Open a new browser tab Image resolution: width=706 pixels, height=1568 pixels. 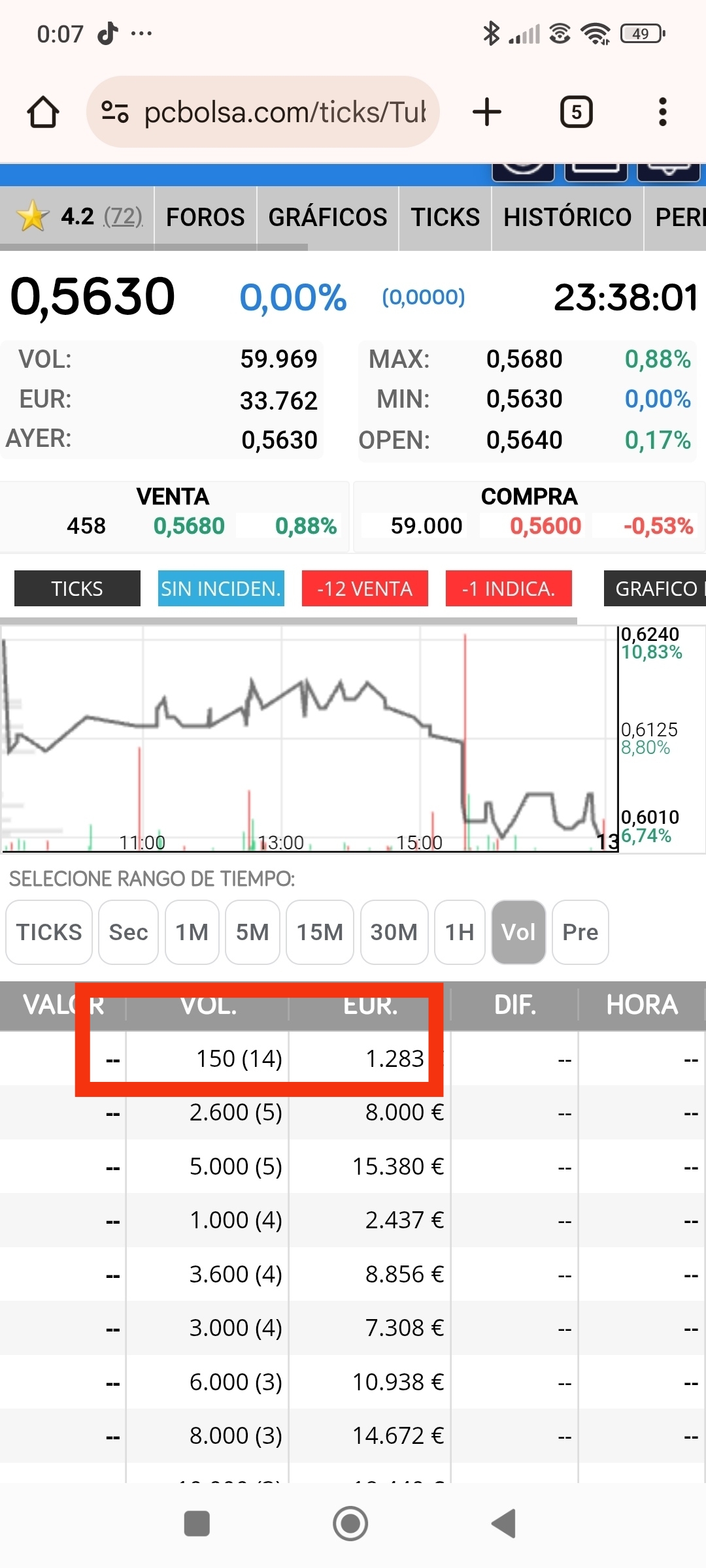tap(487, 112)
